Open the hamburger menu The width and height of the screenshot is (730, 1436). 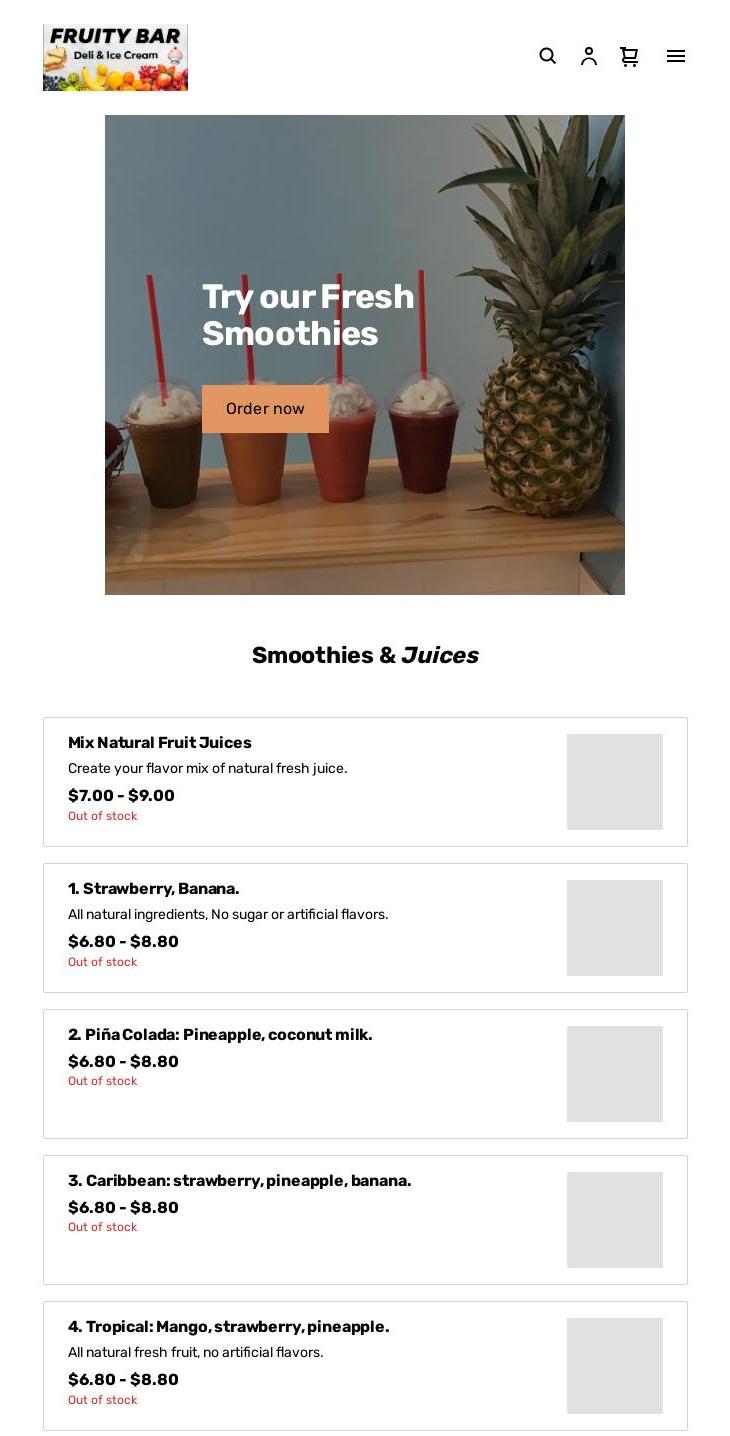pyautogui.click(x=676, y=56)
